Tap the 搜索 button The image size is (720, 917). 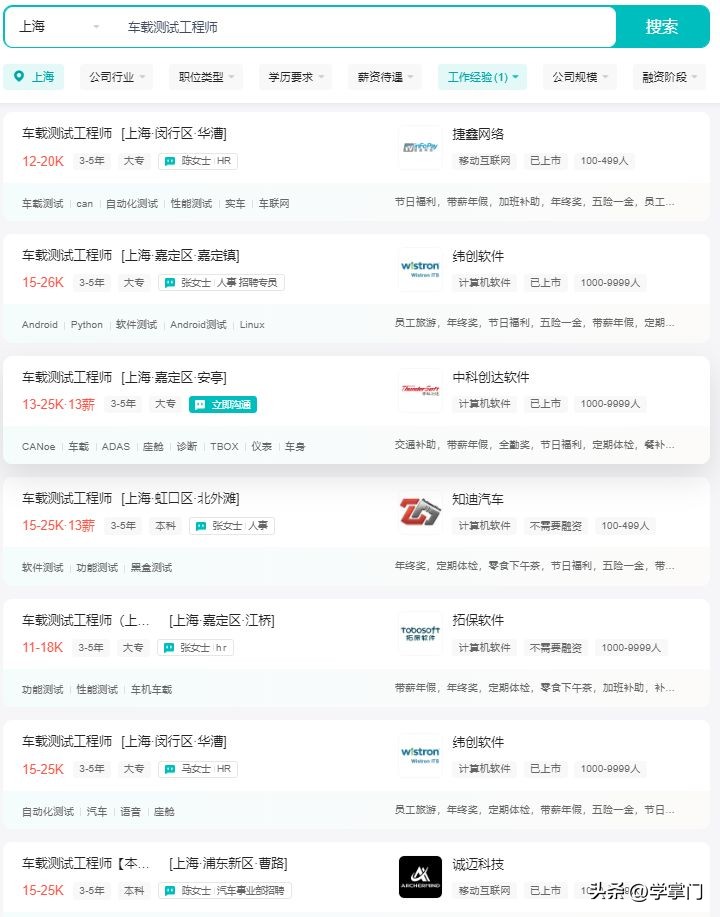pyautogui.click(x=661, y=27)
